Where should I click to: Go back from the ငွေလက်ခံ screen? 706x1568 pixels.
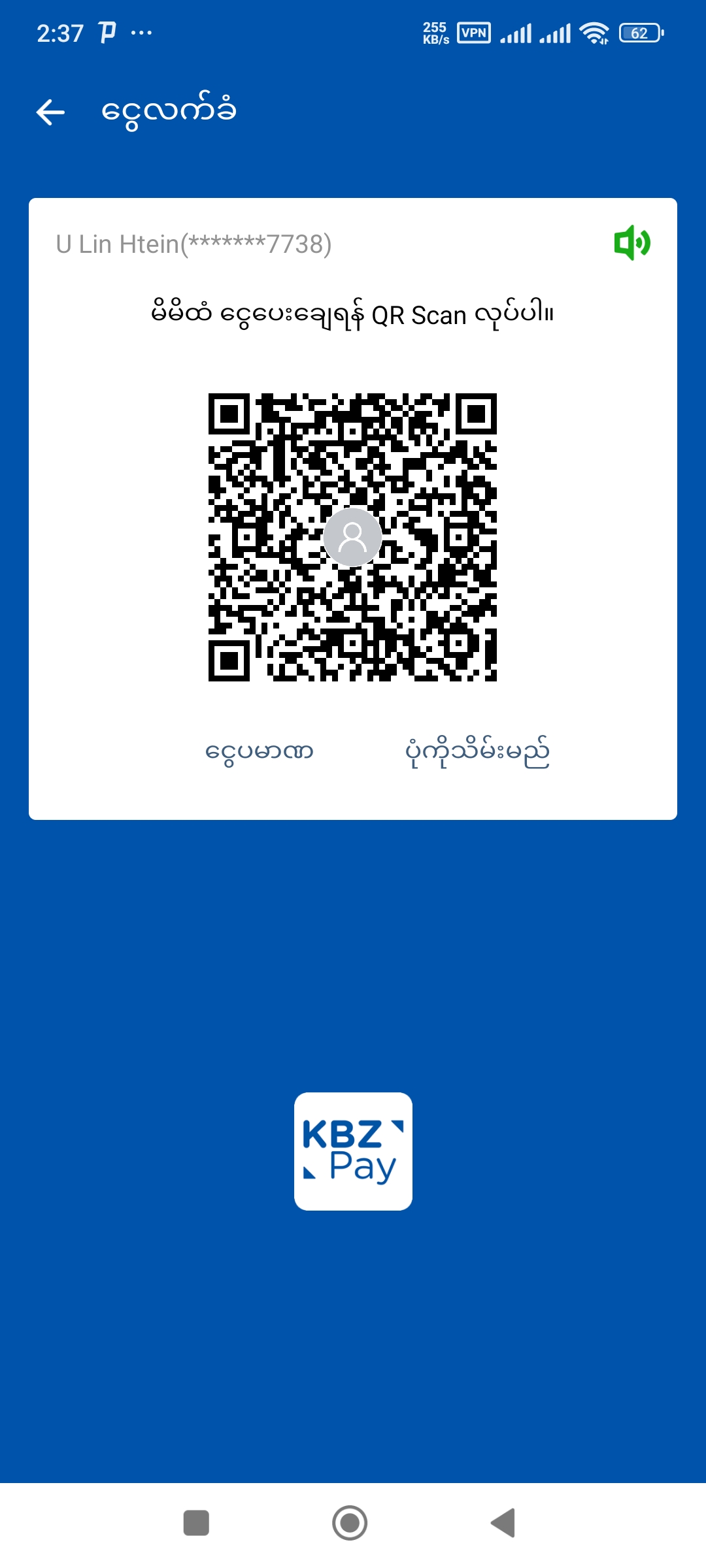click(50, 112)
